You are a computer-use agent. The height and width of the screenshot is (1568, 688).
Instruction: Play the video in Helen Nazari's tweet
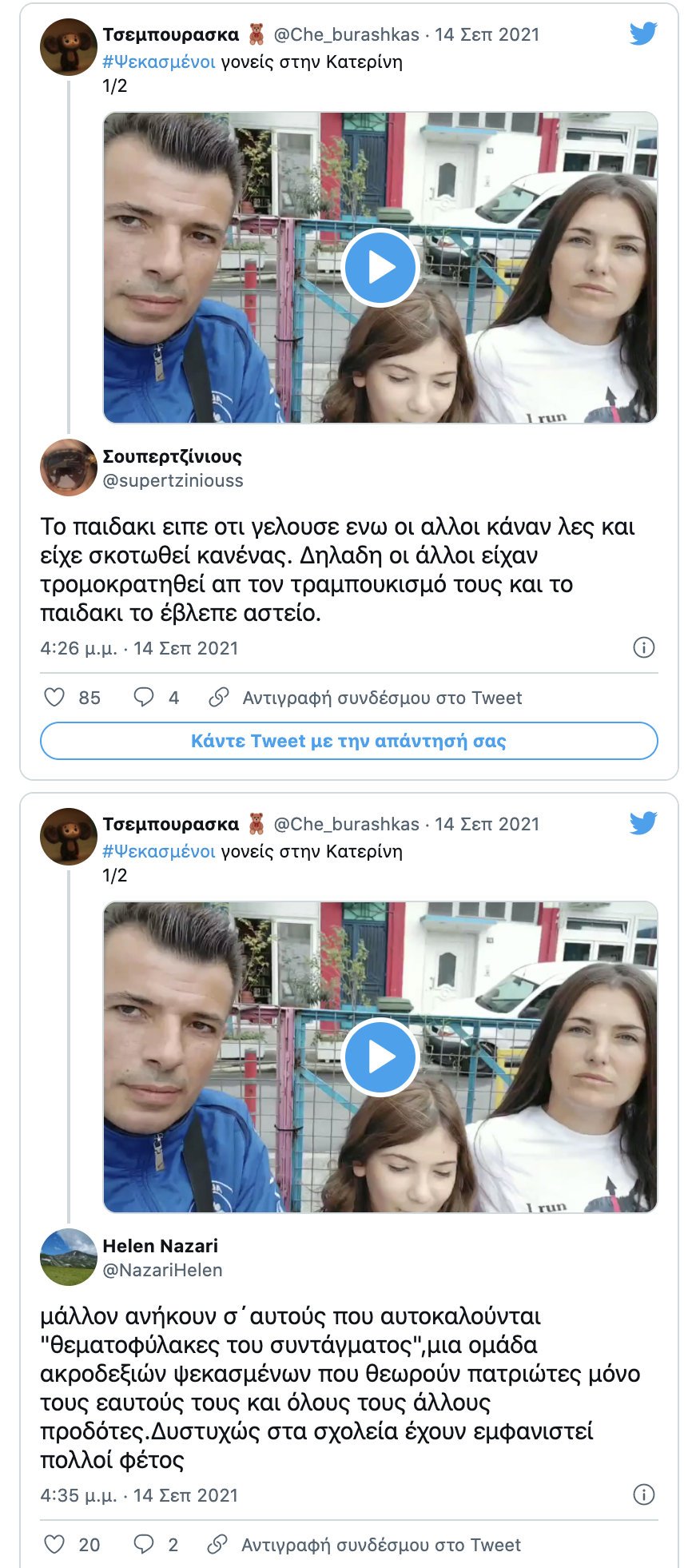click(x=380, y=1057)
